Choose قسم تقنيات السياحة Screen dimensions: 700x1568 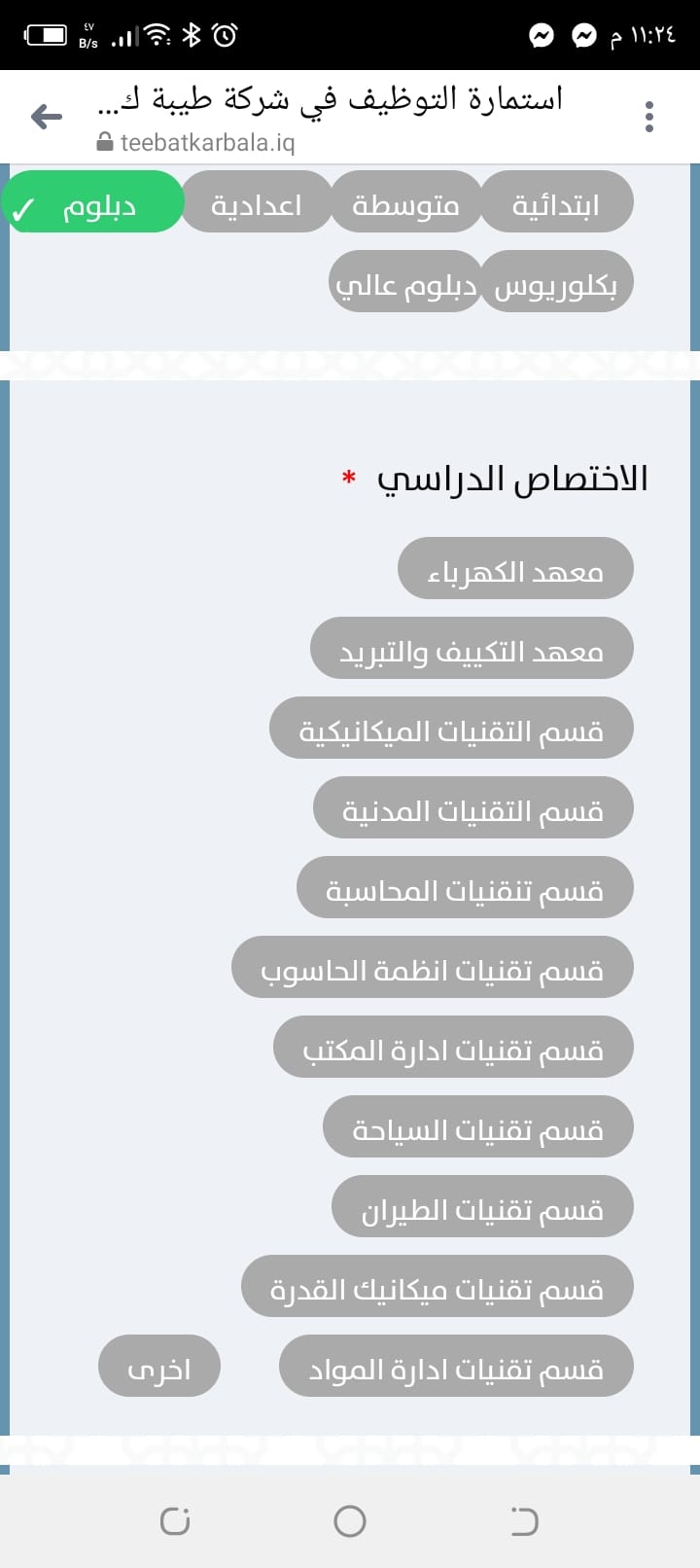[x=478, y=1126]
